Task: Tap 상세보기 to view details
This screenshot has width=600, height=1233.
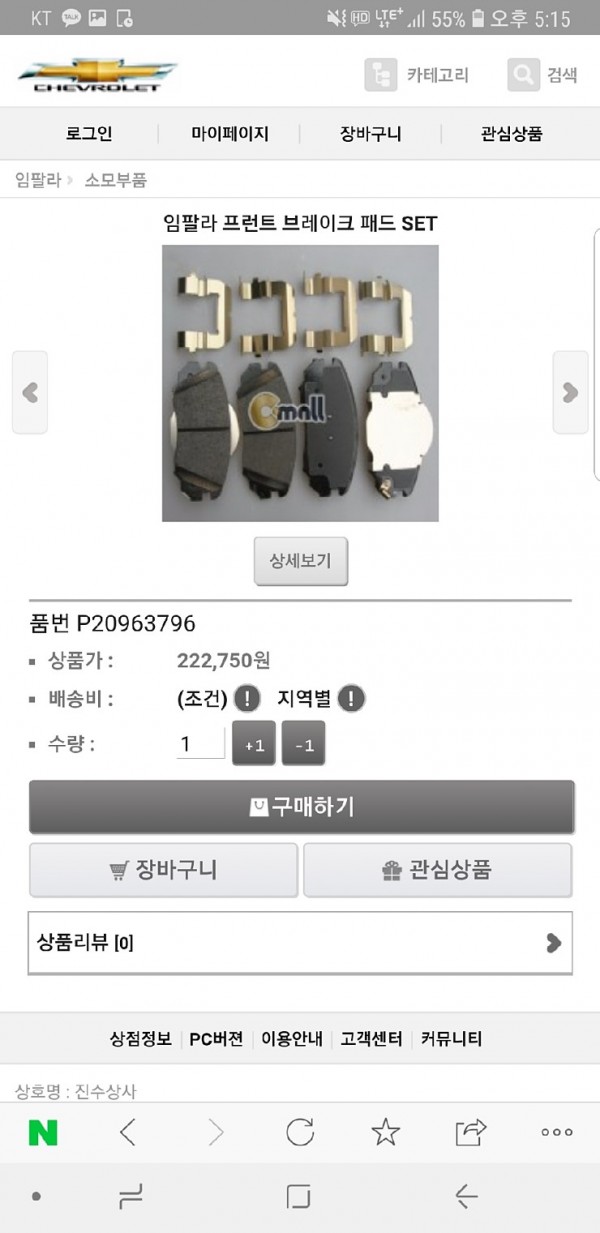Action: pyautogui.click(x=300, y=561)
